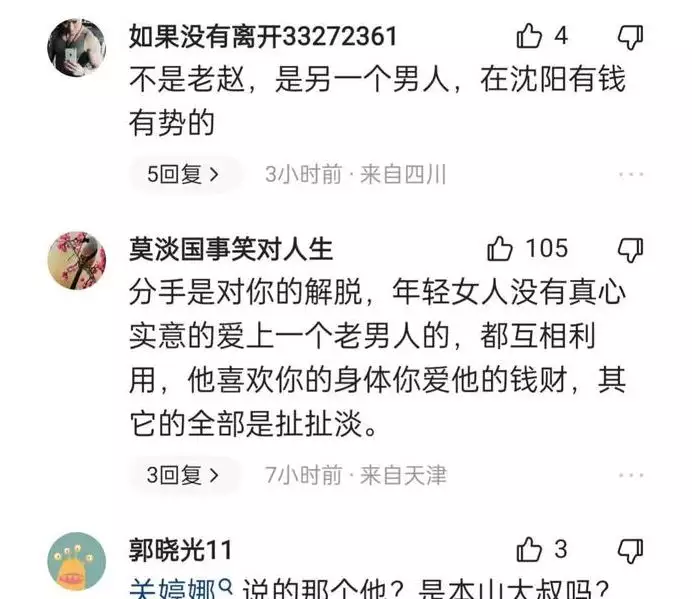Dislike the comment by 如果没有离开33272361
Viewport: 692px width, 599px height.
630,38
